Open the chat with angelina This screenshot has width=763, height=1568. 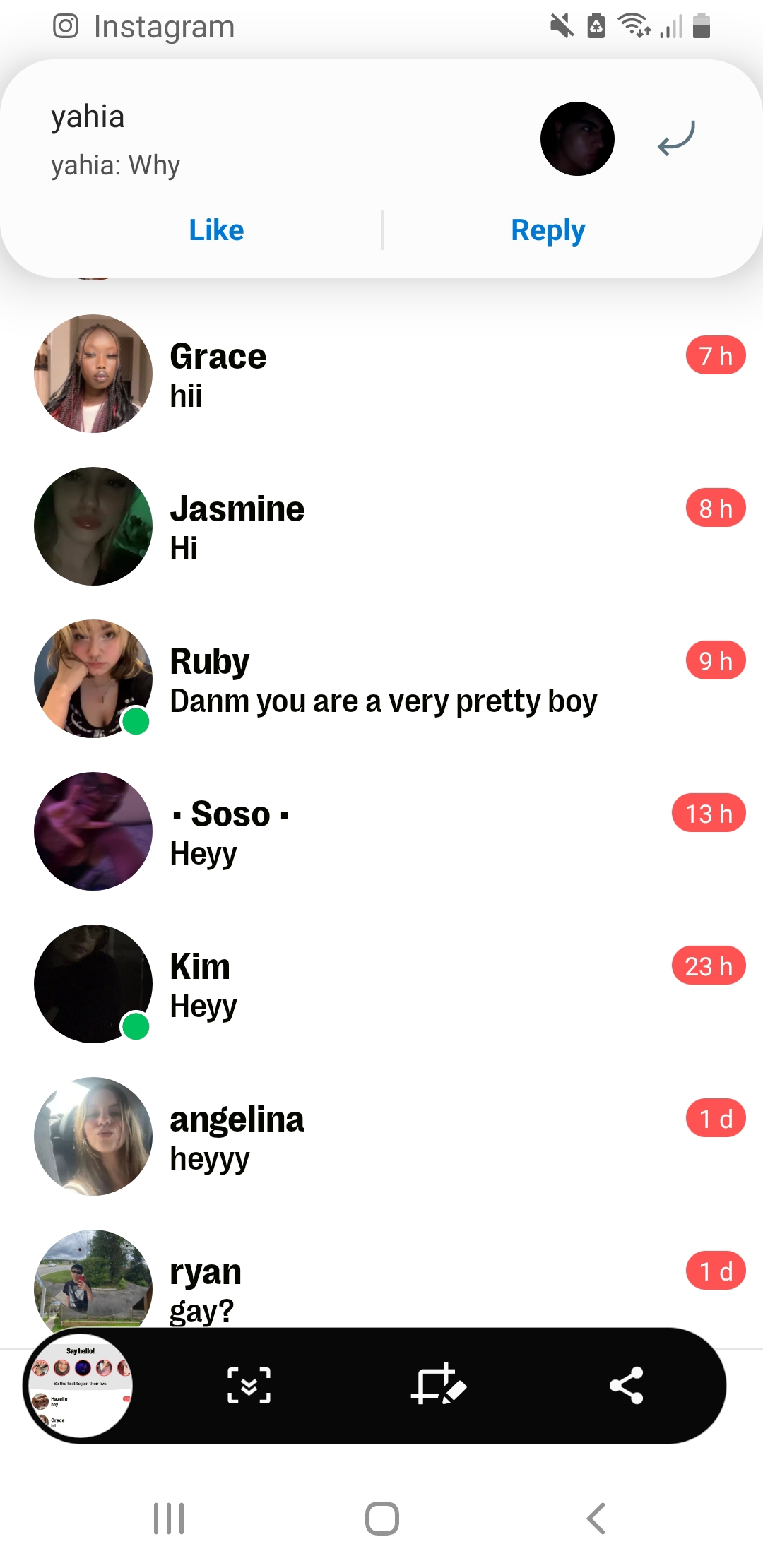381,1137
